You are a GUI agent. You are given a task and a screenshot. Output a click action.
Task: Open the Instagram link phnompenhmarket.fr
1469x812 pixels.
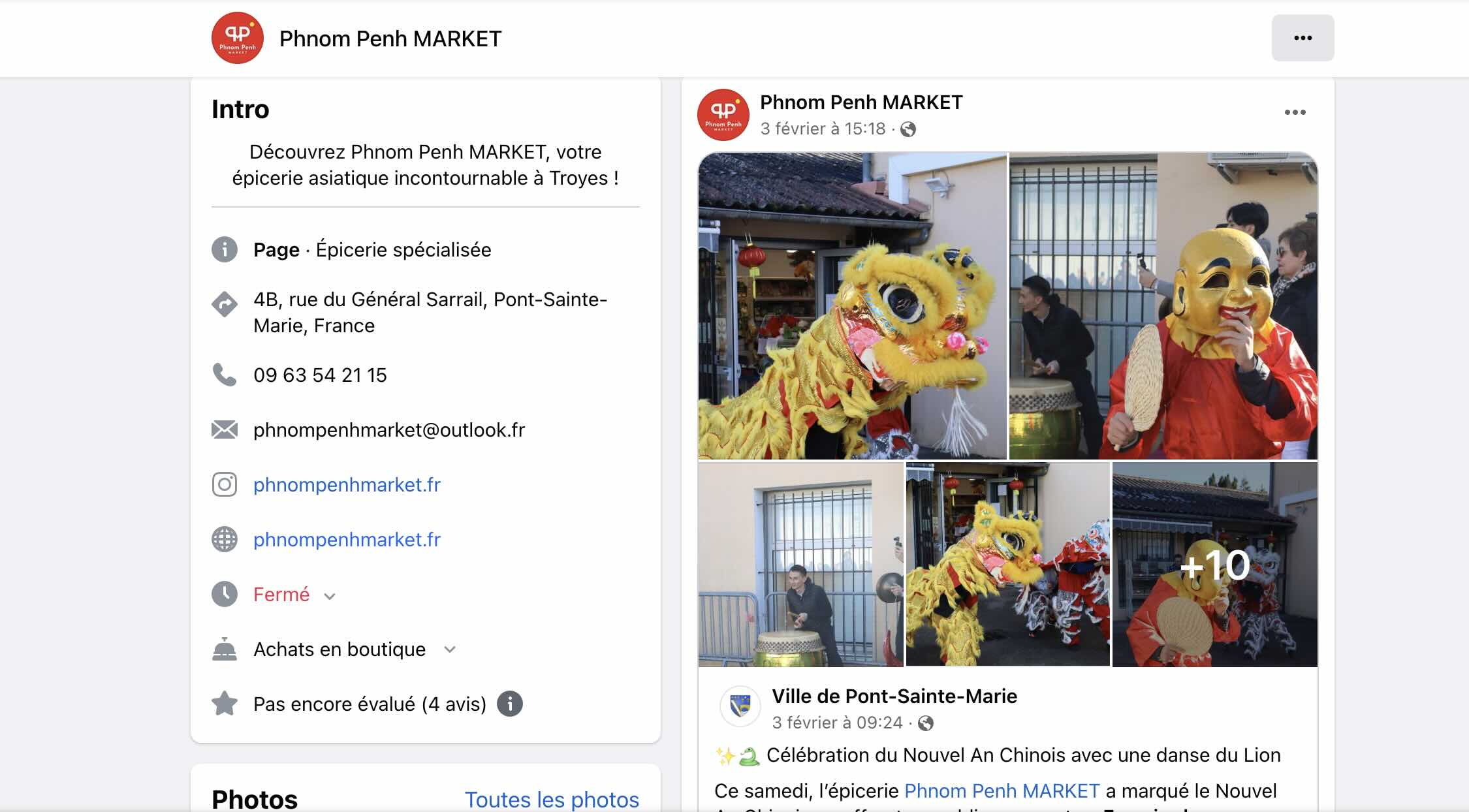coord(347,484)
